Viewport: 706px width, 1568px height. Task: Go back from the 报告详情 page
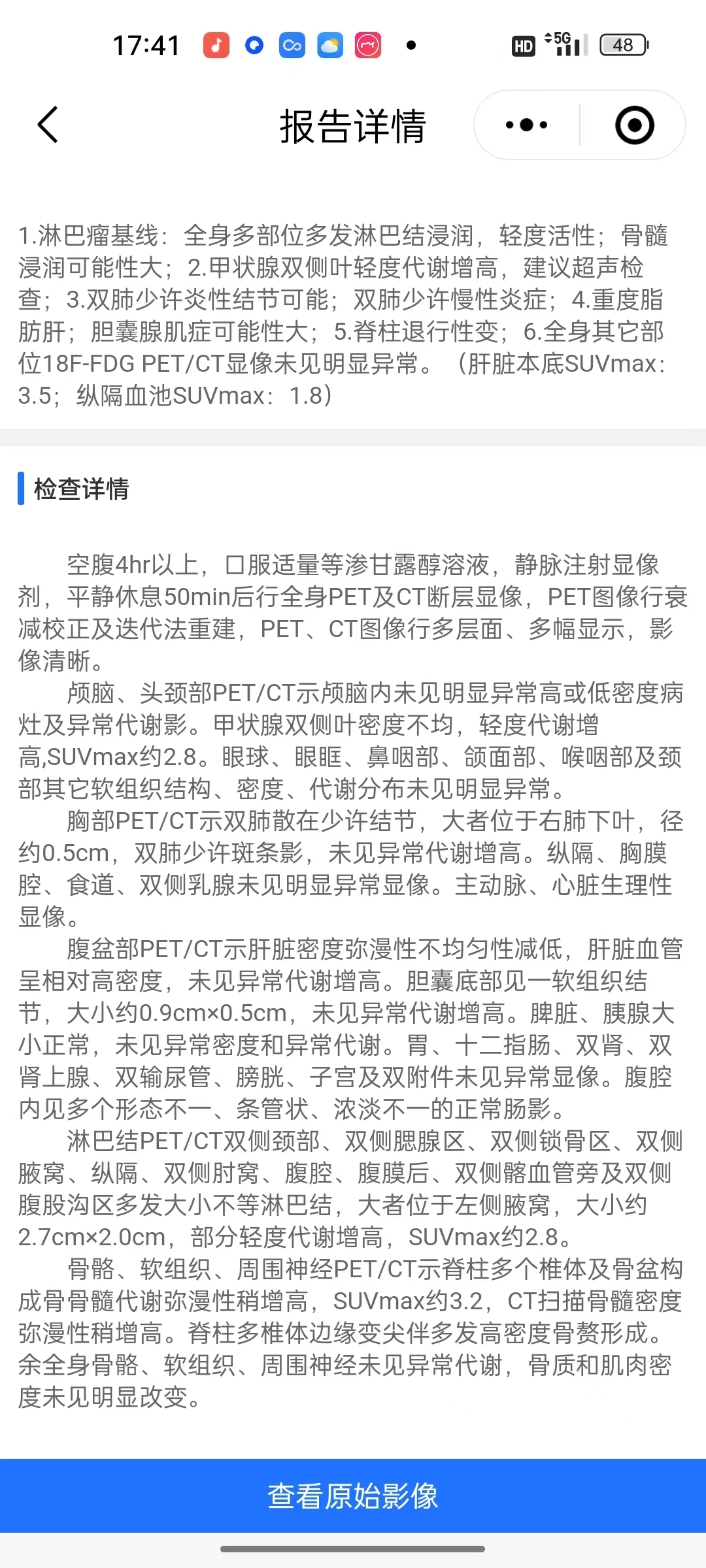(x=48, y=125)
